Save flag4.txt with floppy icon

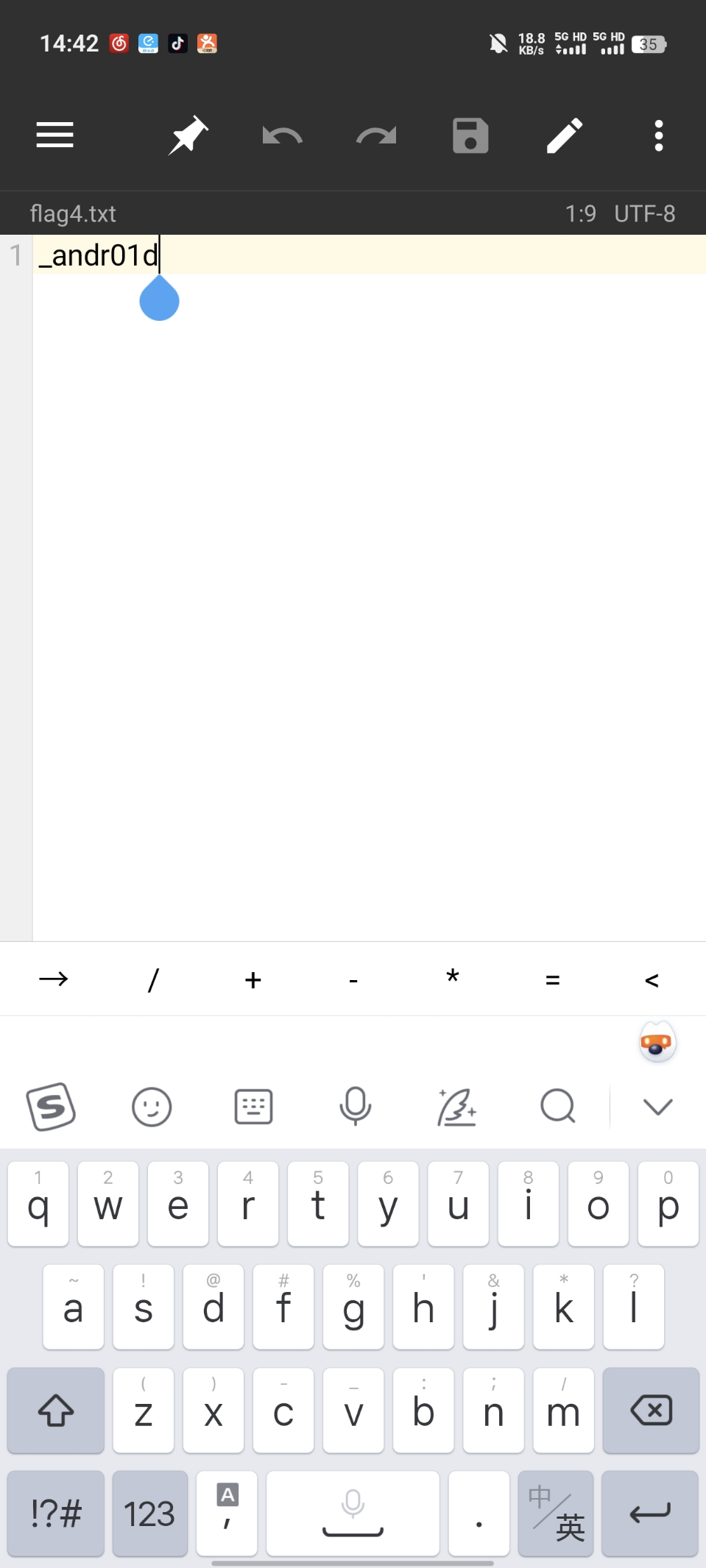470,136
